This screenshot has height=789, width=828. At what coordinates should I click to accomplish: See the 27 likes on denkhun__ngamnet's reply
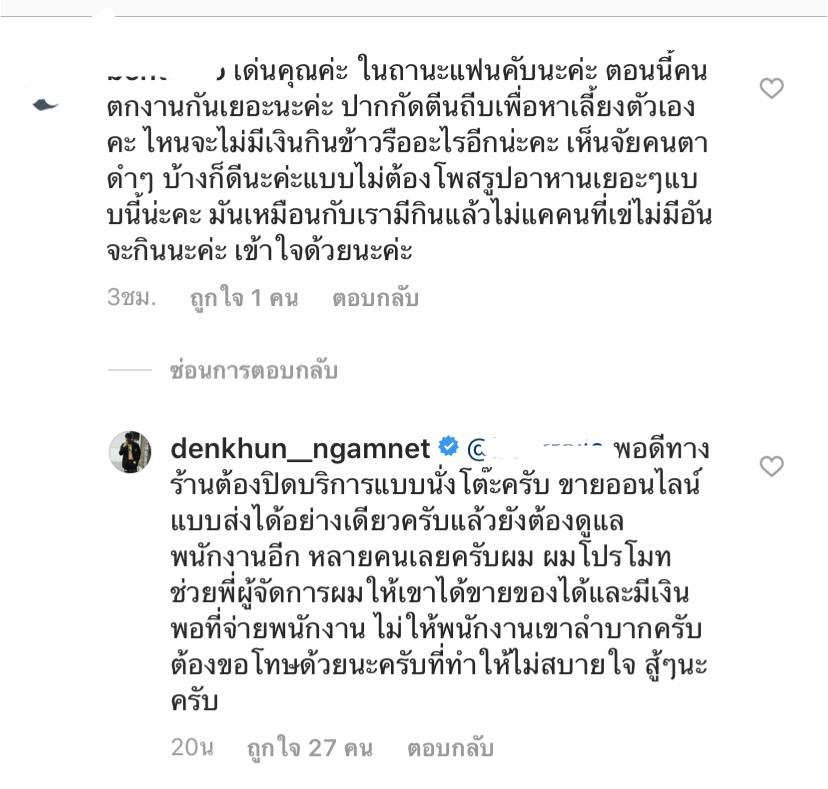[310, 748]
